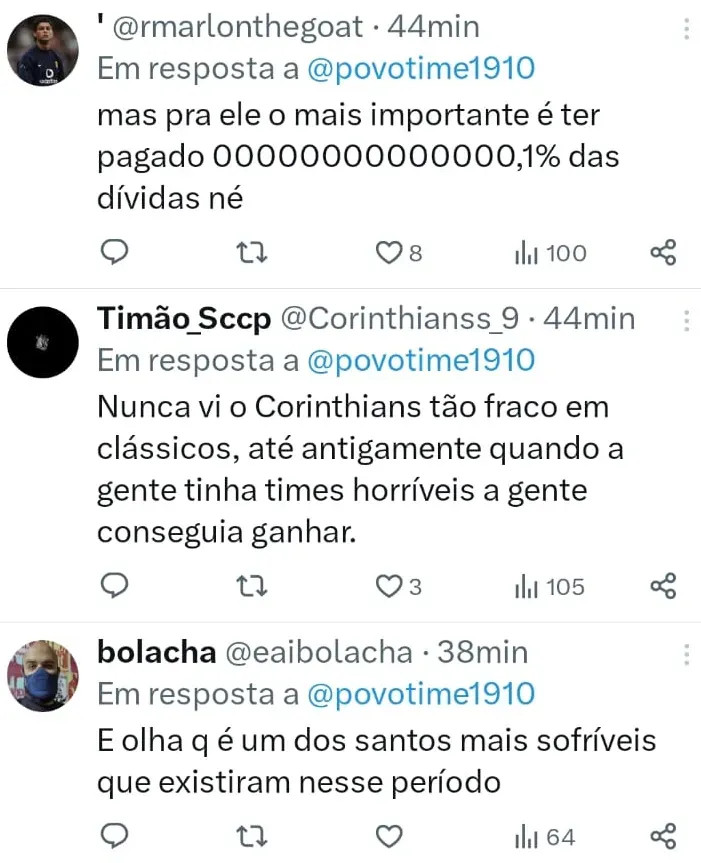Share rmarlonthegoat's tweet

(x=663, y=253)
